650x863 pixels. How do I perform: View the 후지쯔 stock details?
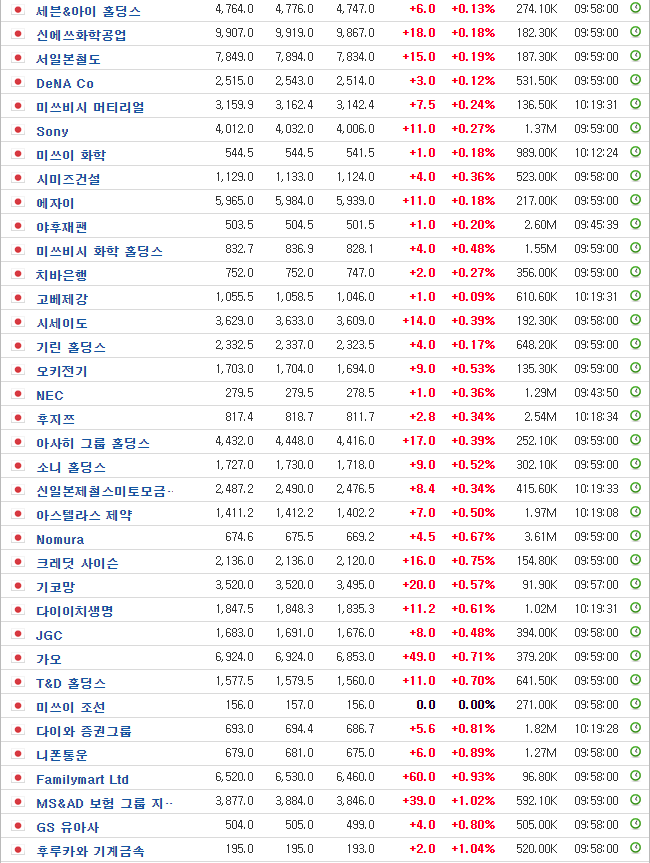[55, 419]
